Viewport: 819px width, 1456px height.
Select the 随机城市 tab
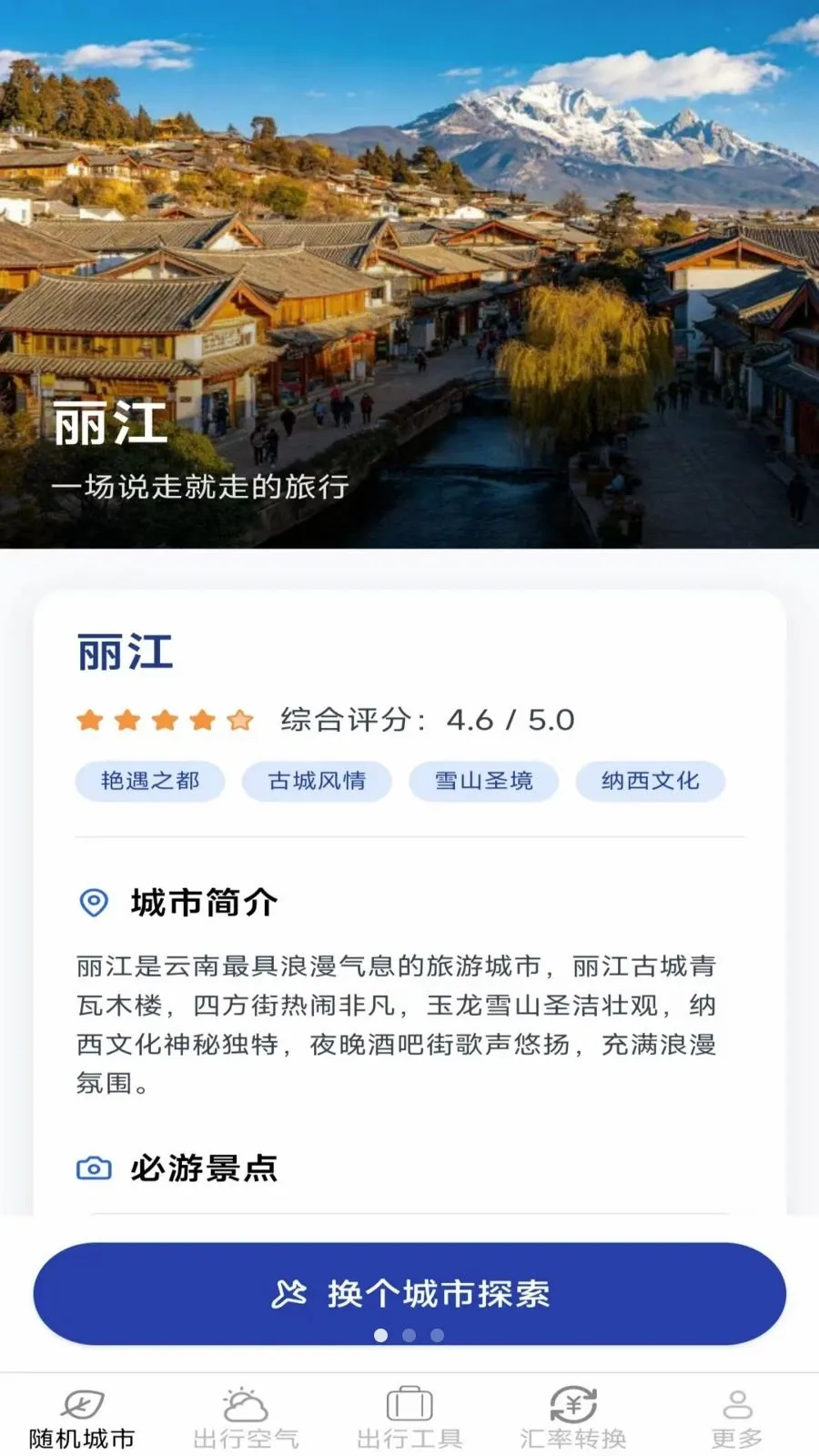pos(82,1418)
